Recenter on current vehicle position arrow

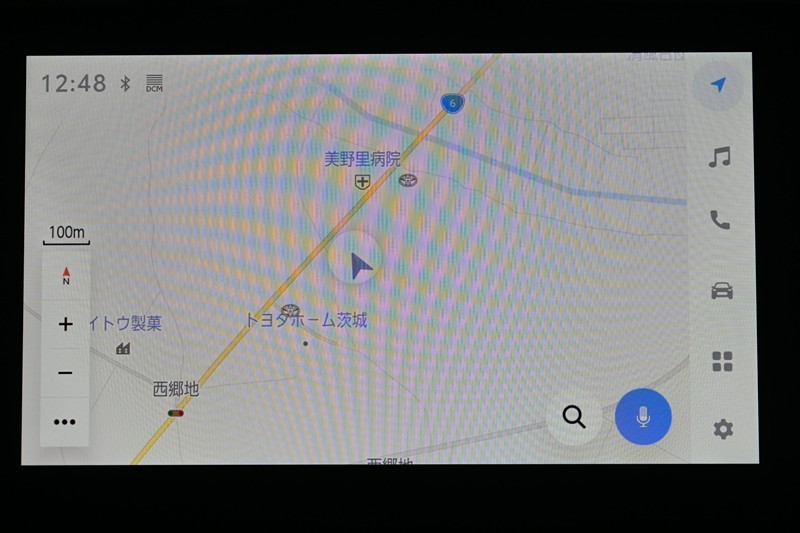[x=360, y=266]
